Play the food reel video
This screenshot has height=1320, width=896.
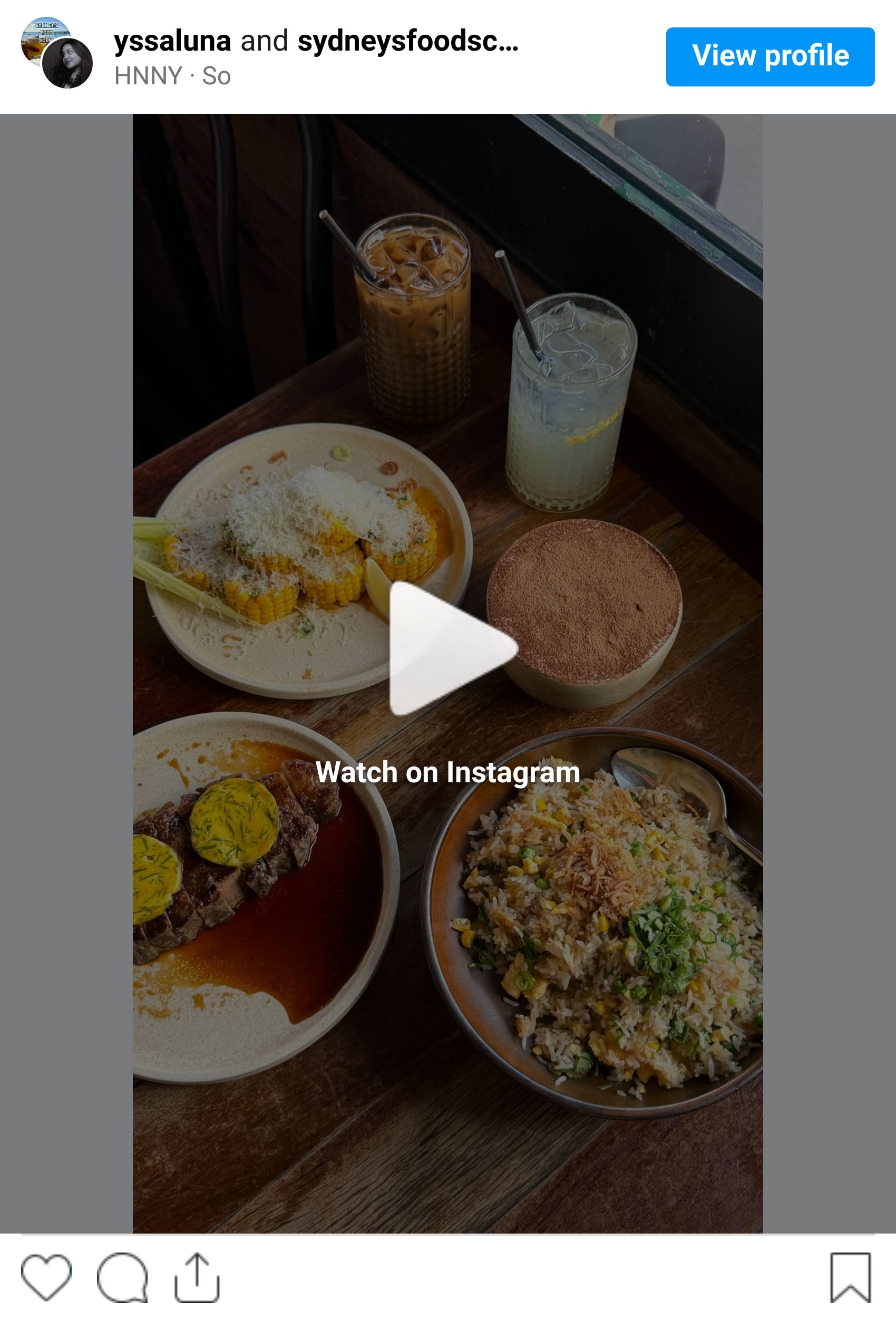tap(452, 647)
